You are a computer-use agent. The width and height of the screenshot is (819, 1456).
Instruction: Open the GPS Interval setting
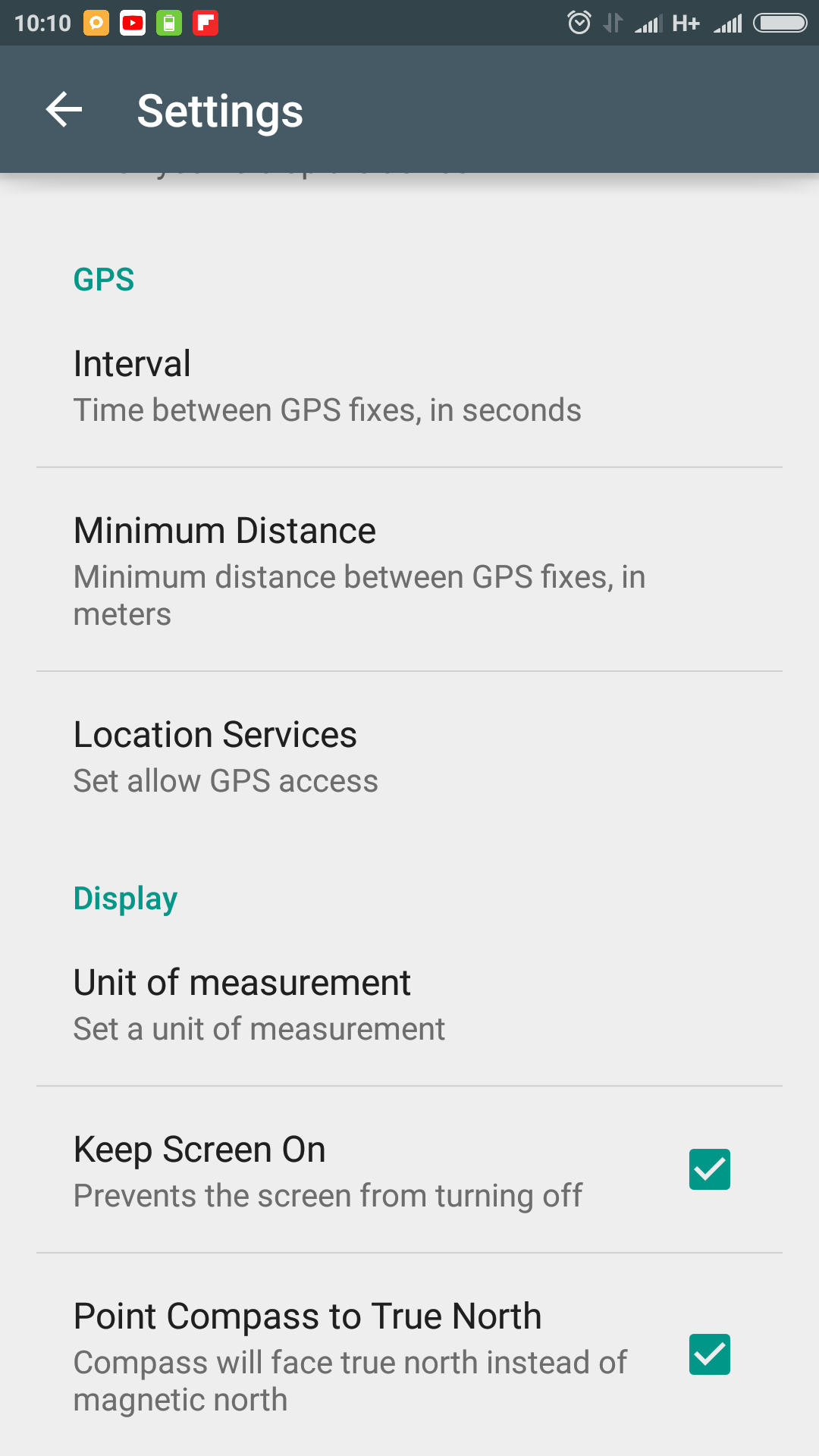(x=409, y=385)
